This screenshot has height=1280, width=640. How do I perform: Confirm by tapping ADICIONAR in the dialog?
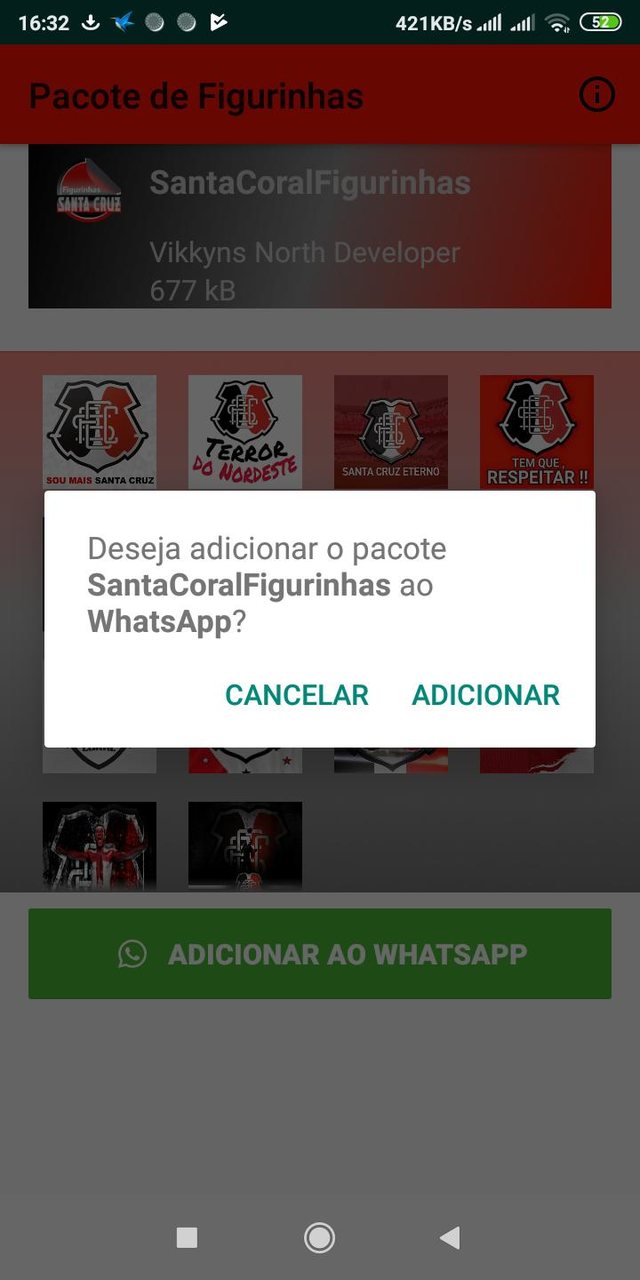485,695
